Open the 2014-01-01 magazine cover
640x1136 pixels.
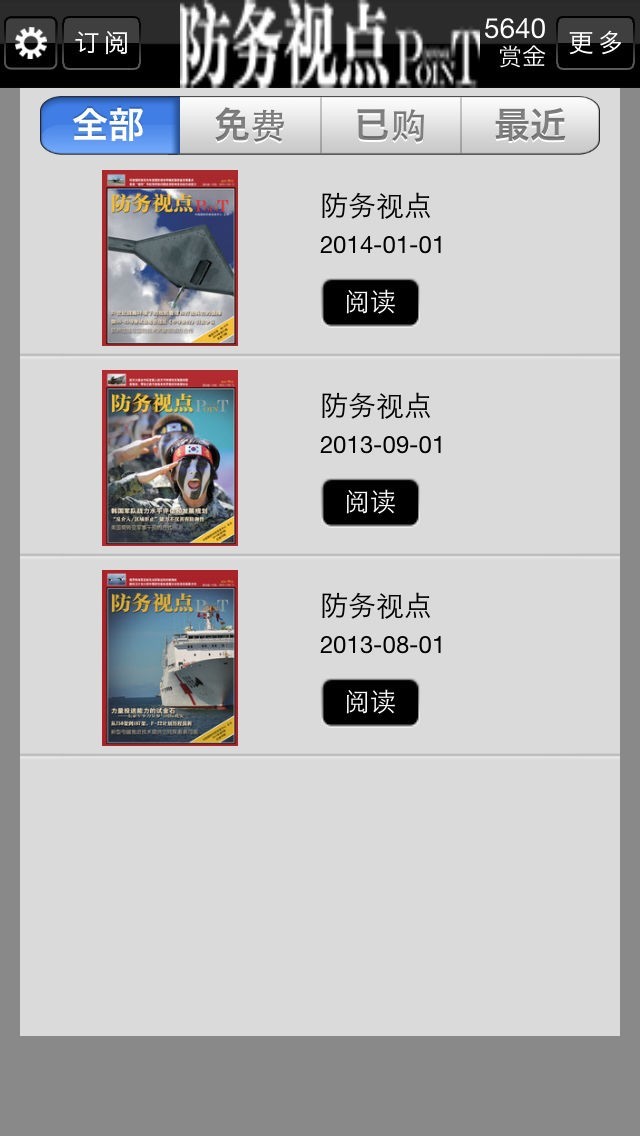coord(170,258)
